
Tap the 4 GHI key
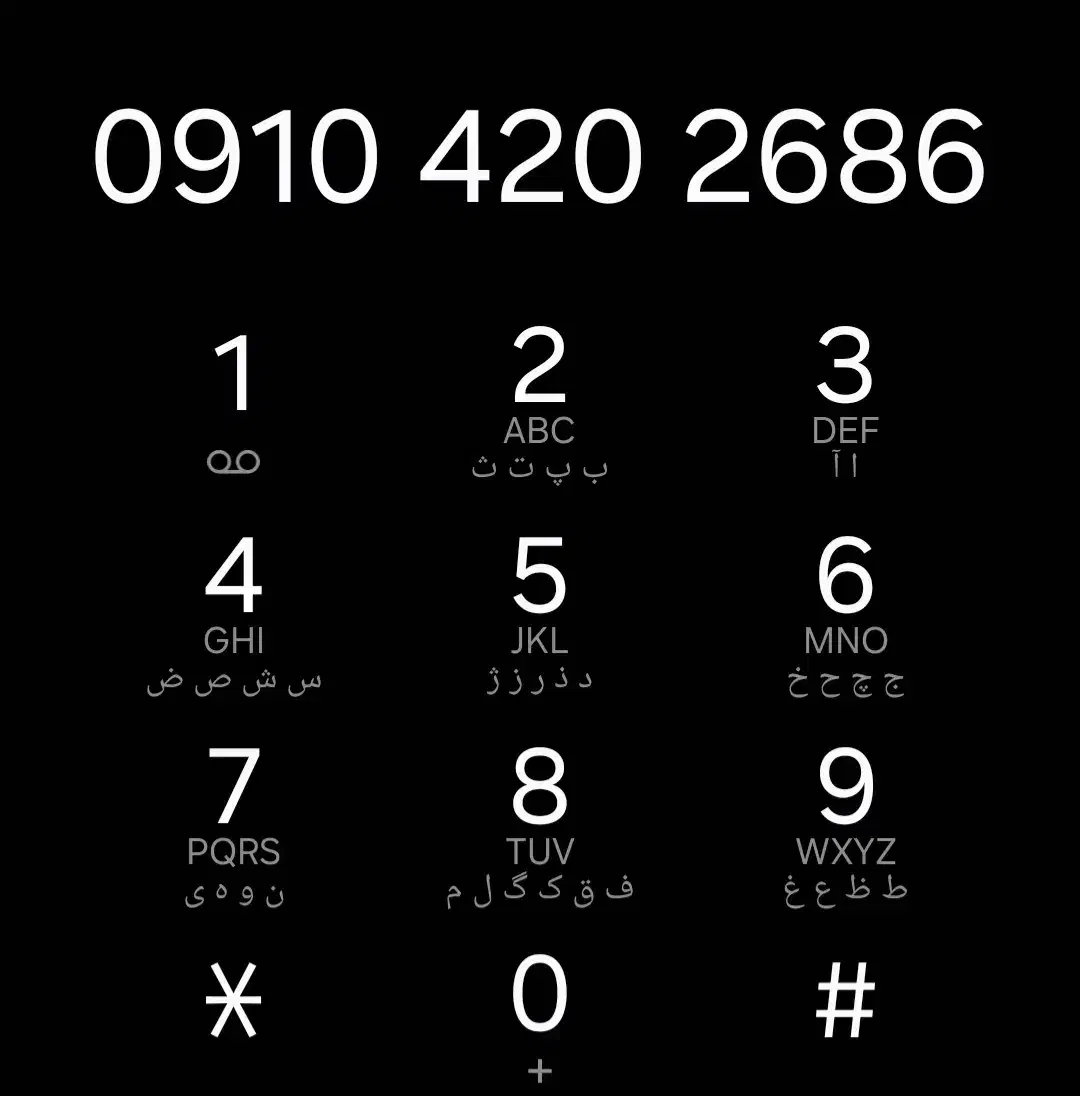point(234,616)
